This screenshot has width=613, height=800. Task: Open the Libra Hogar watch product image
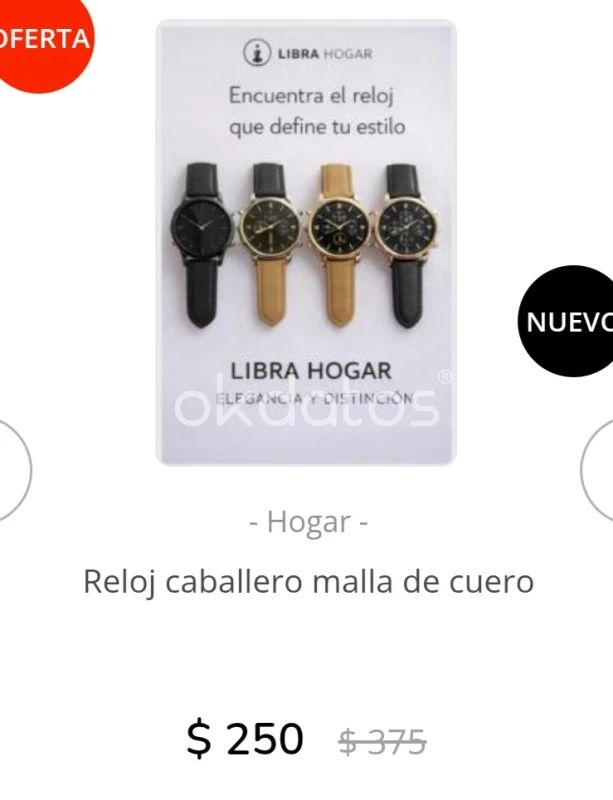306,243
